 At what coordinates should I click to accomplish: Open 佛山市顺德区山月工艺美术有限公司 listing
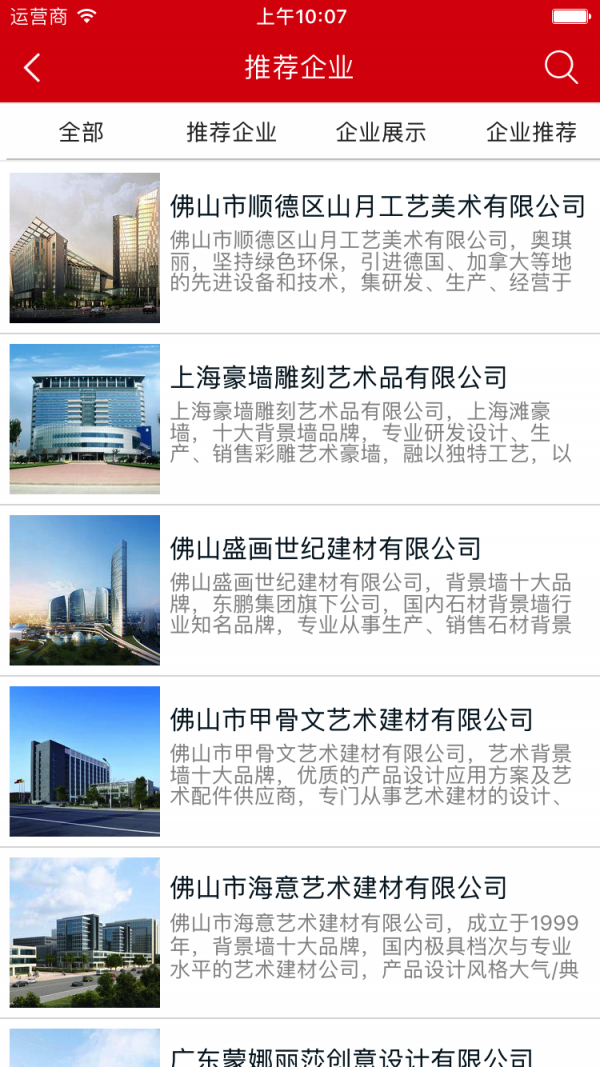point(300,248)
